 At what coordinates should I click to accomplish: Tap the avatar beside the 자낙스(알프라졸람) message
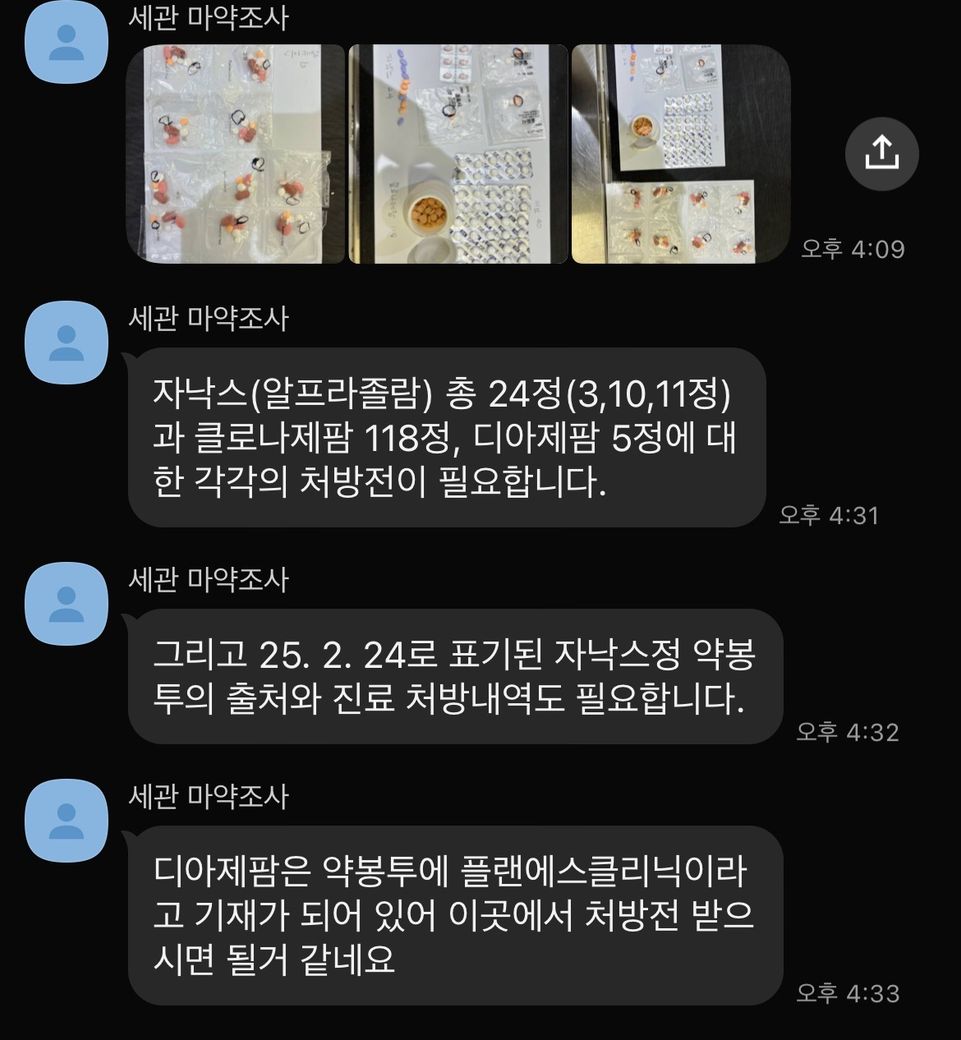click(66, 342)
